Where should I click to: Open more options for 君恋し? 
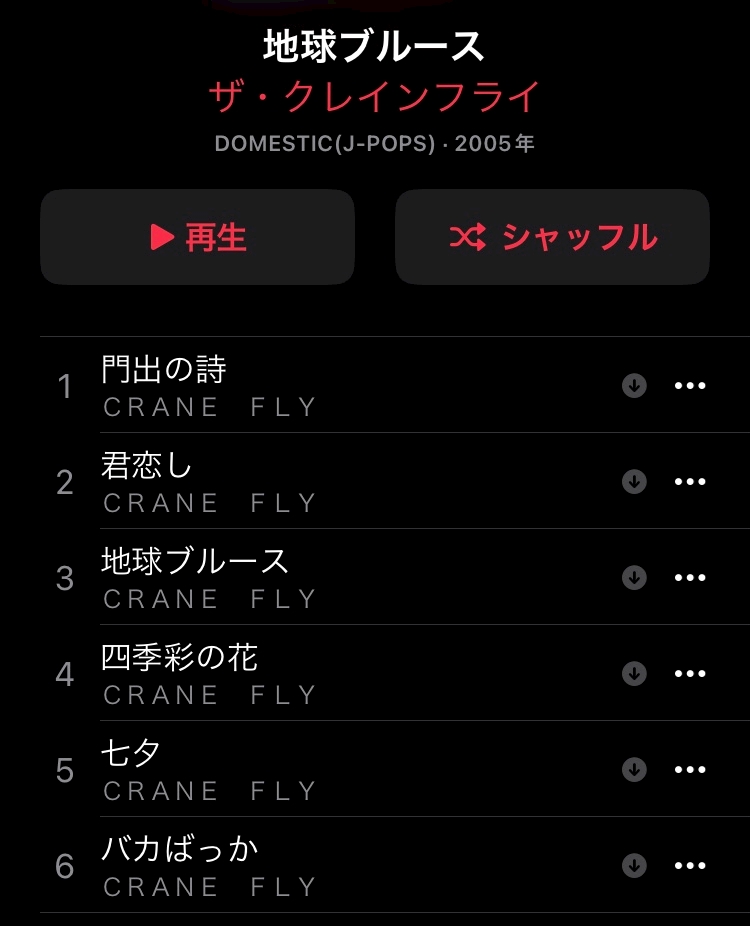690,481
